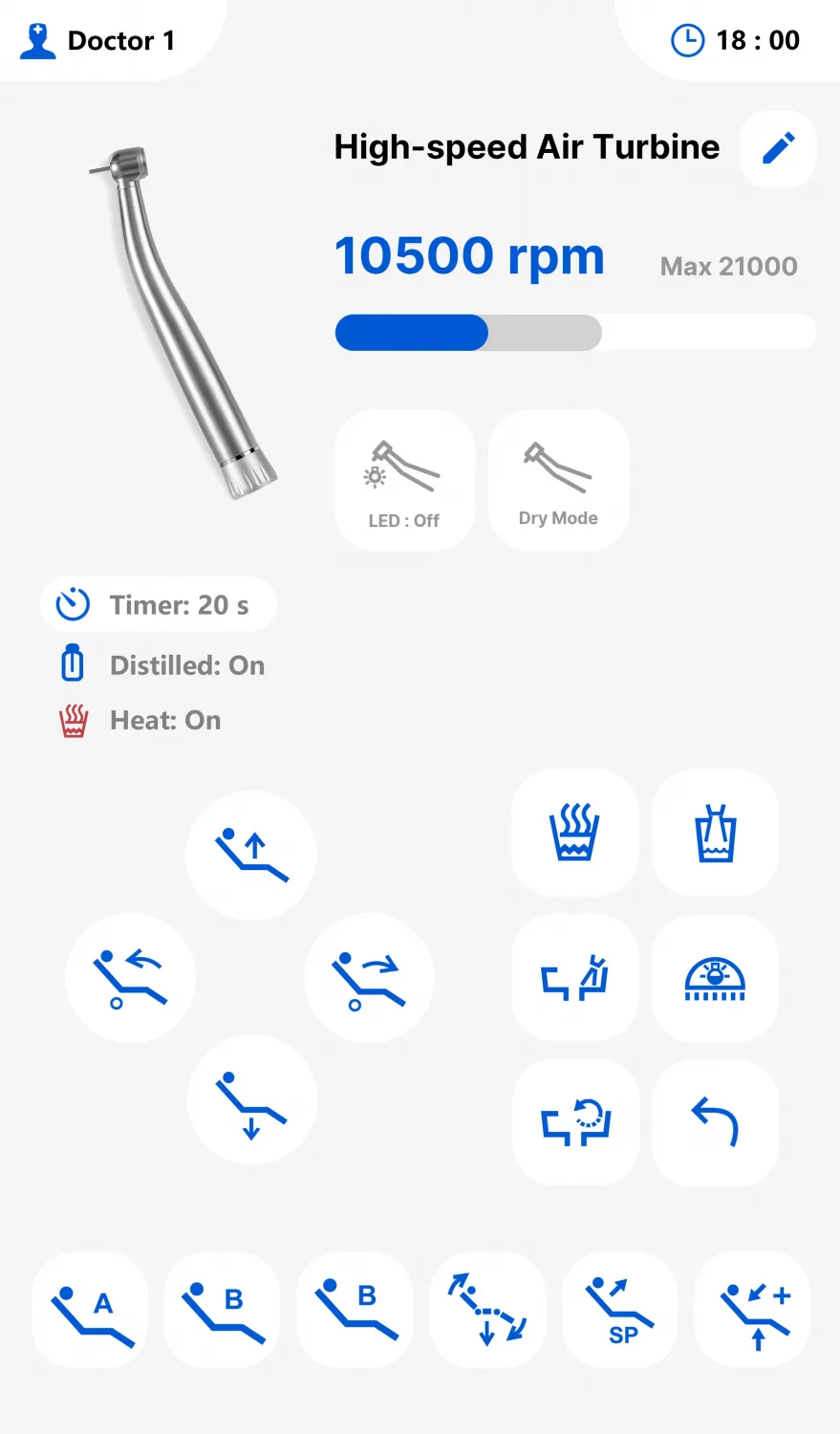
Task: Save a new chair position preset
Action: point(752,1310)
